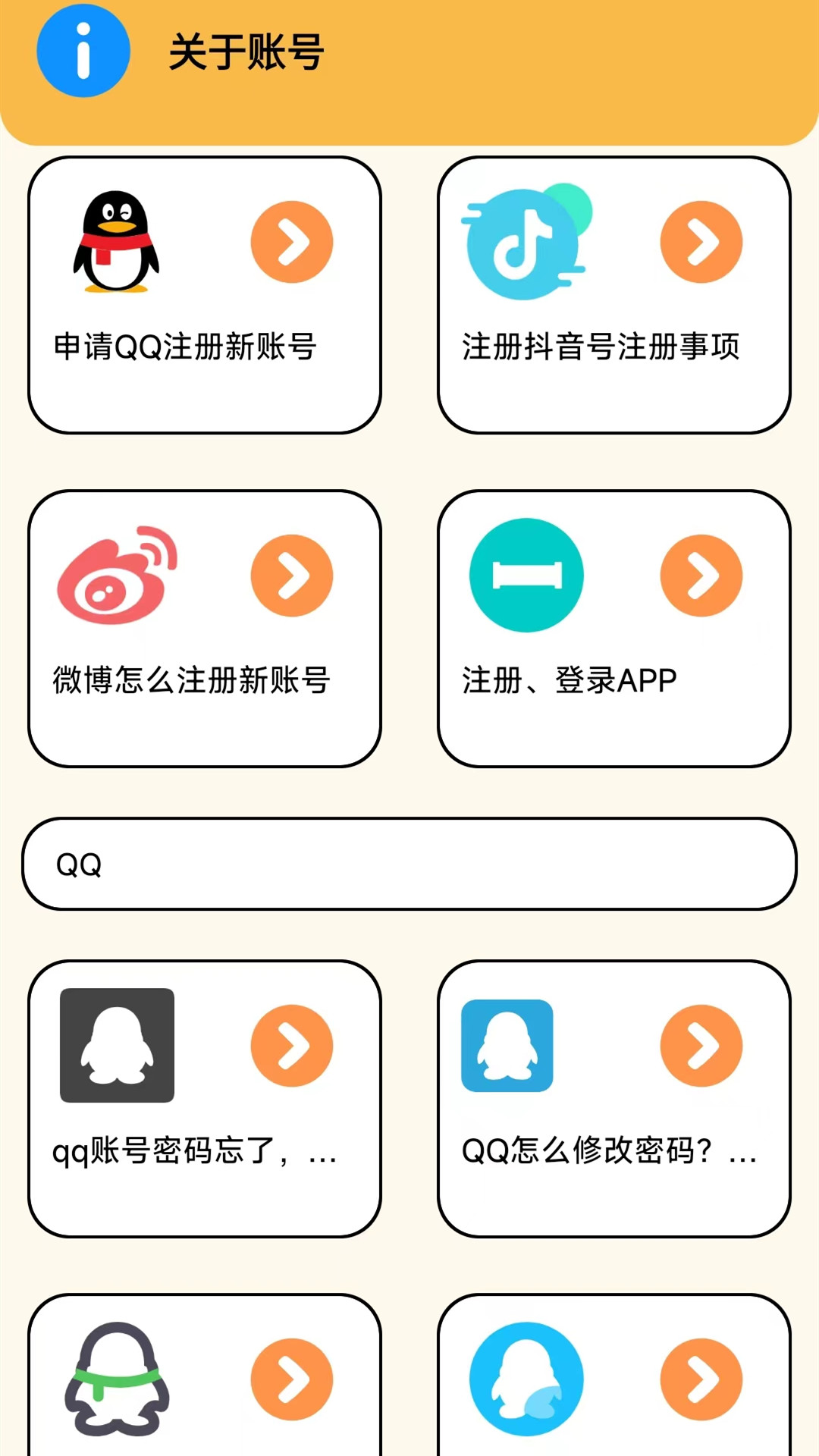The image size is (819, 1456).
Task: Expand the 注册、登录APP card arrow
Action: tap(701, 575)
